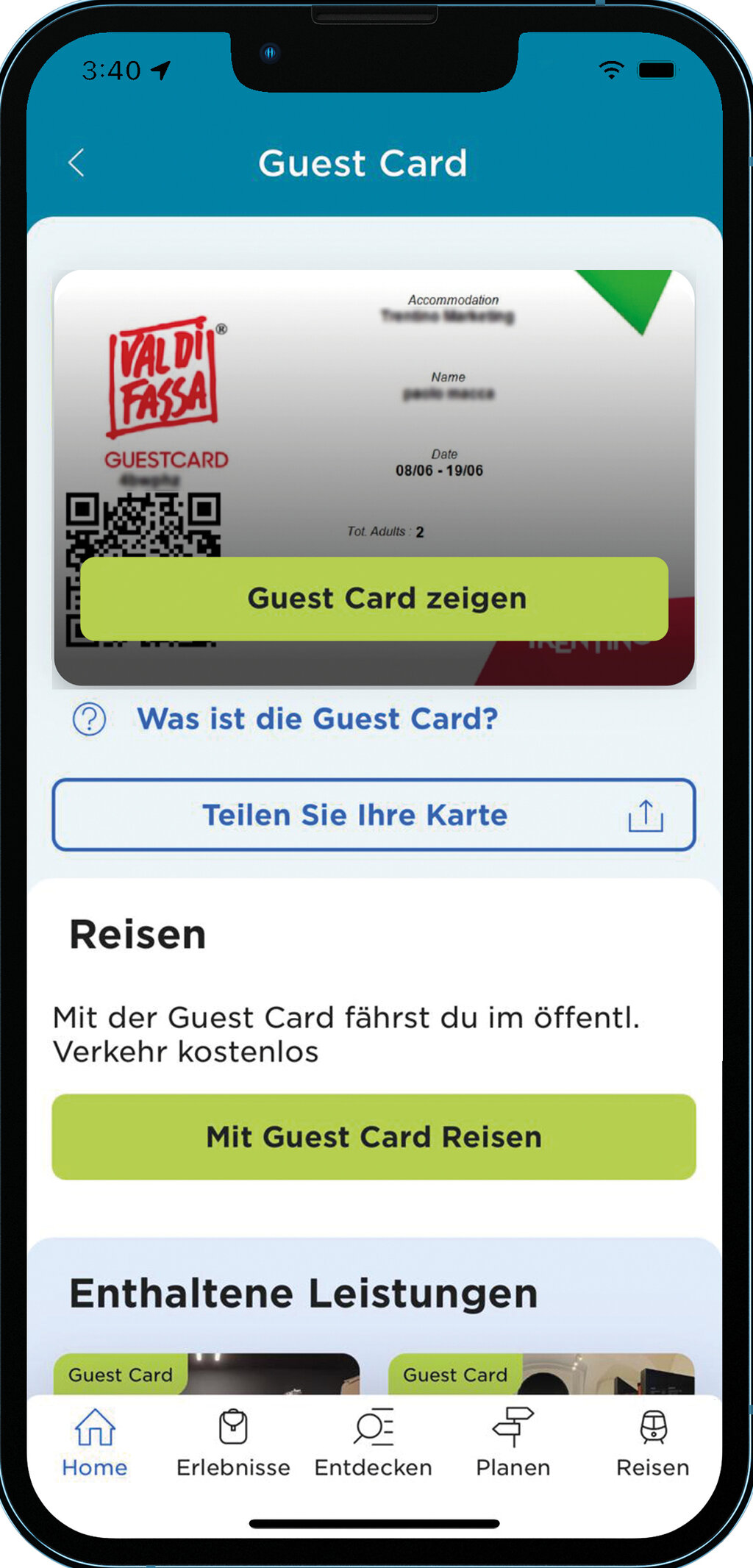This screenshot has width=753, height=1568.
Task: Tap the share icon on Teilen Sie Ihre Karte
Action: [645, 814]
